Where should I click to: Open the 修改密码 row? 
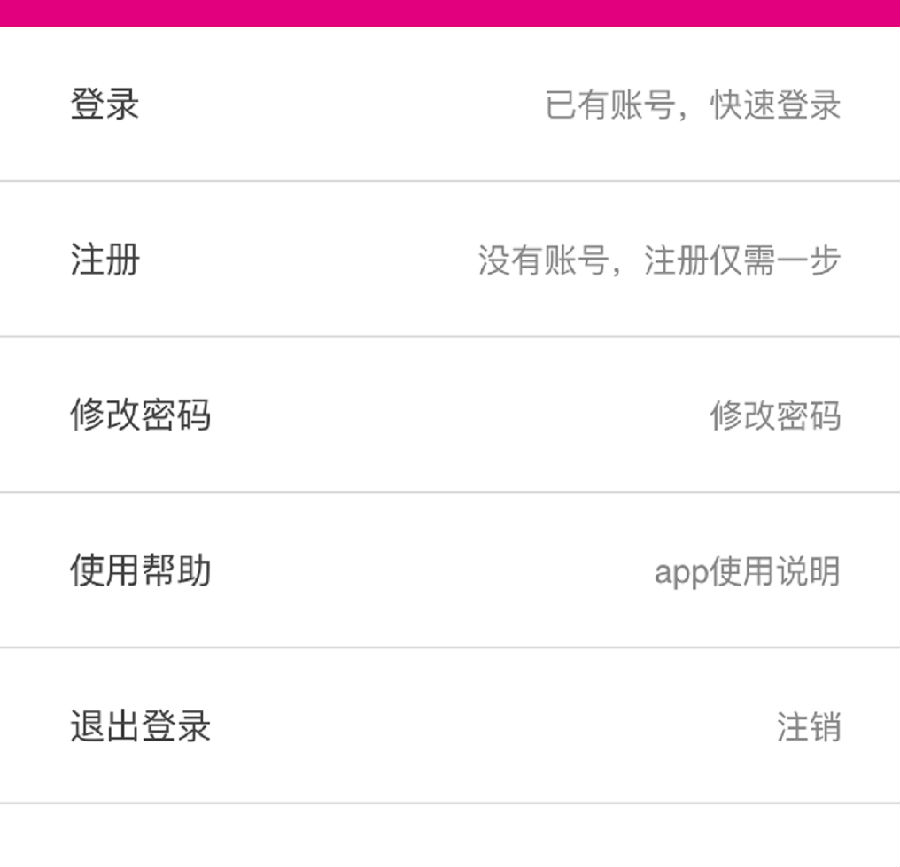450,415
